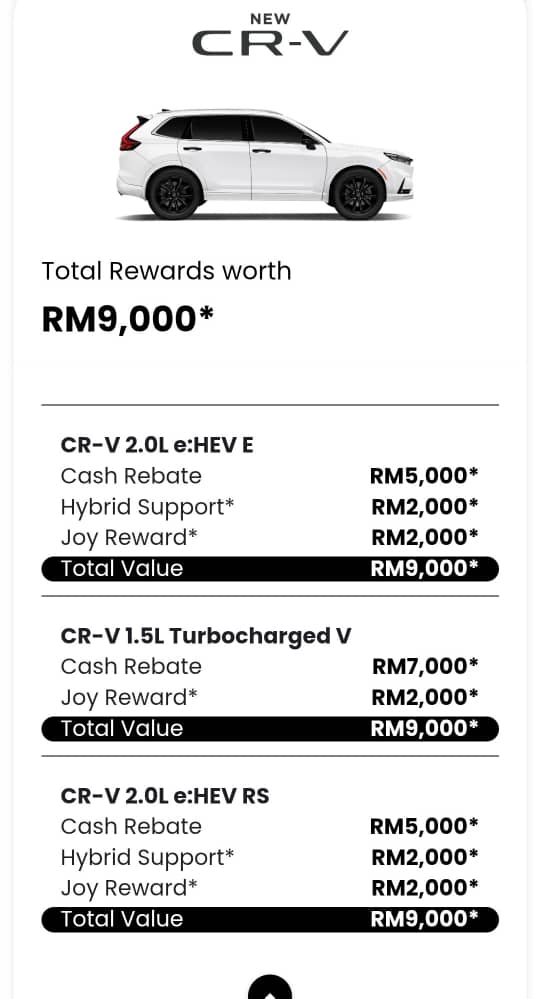This screenshot has width=540, height=999.
Task: Collapse the CR-V rewards details card
Action: [270, 988]
